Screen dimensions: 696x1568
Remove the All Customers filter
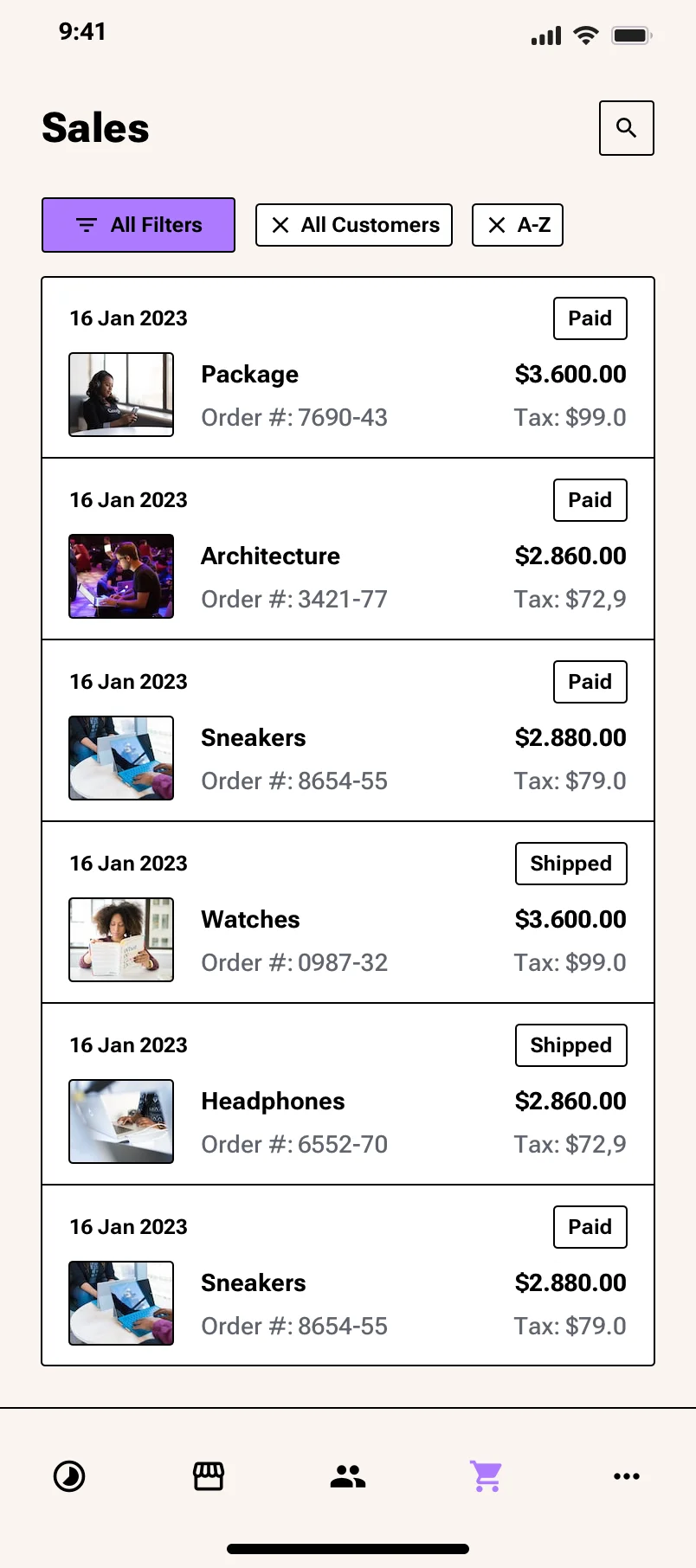pyautogui.click(x=280, y=225)
